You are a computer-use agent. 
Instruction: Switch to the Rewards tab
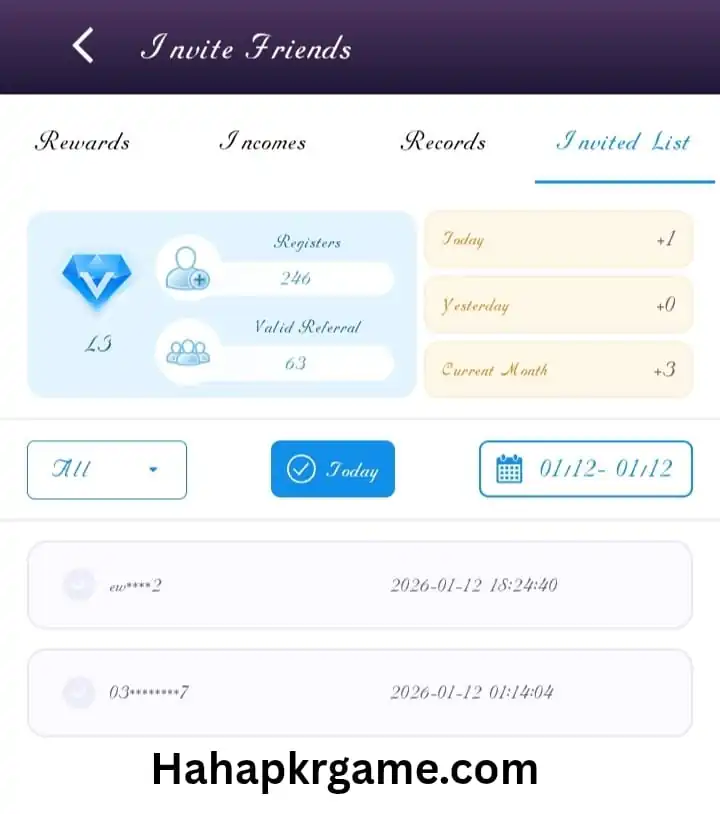[82, 142]
